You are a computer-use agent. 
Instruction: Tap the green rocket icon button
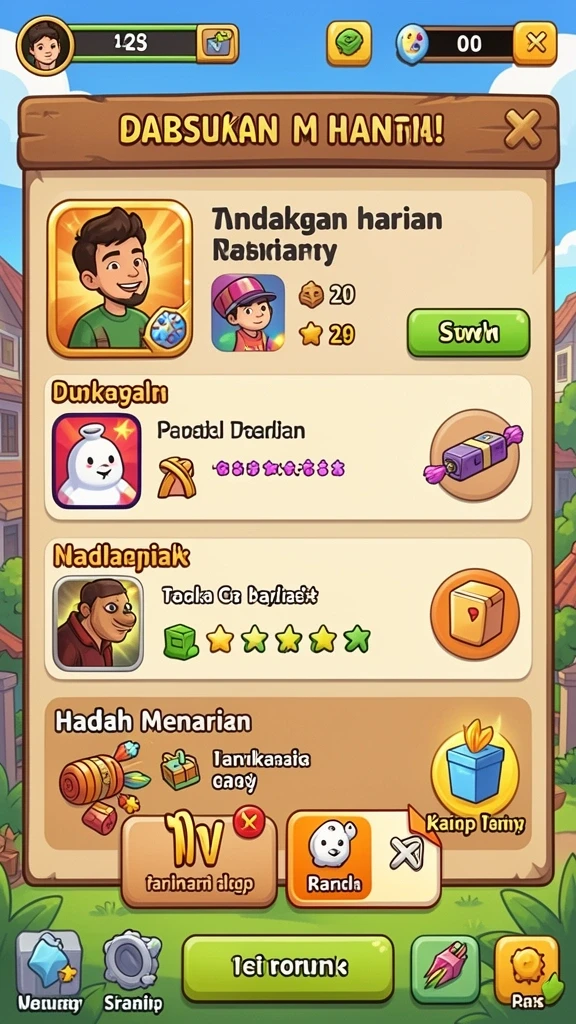[x=445, y=968]
